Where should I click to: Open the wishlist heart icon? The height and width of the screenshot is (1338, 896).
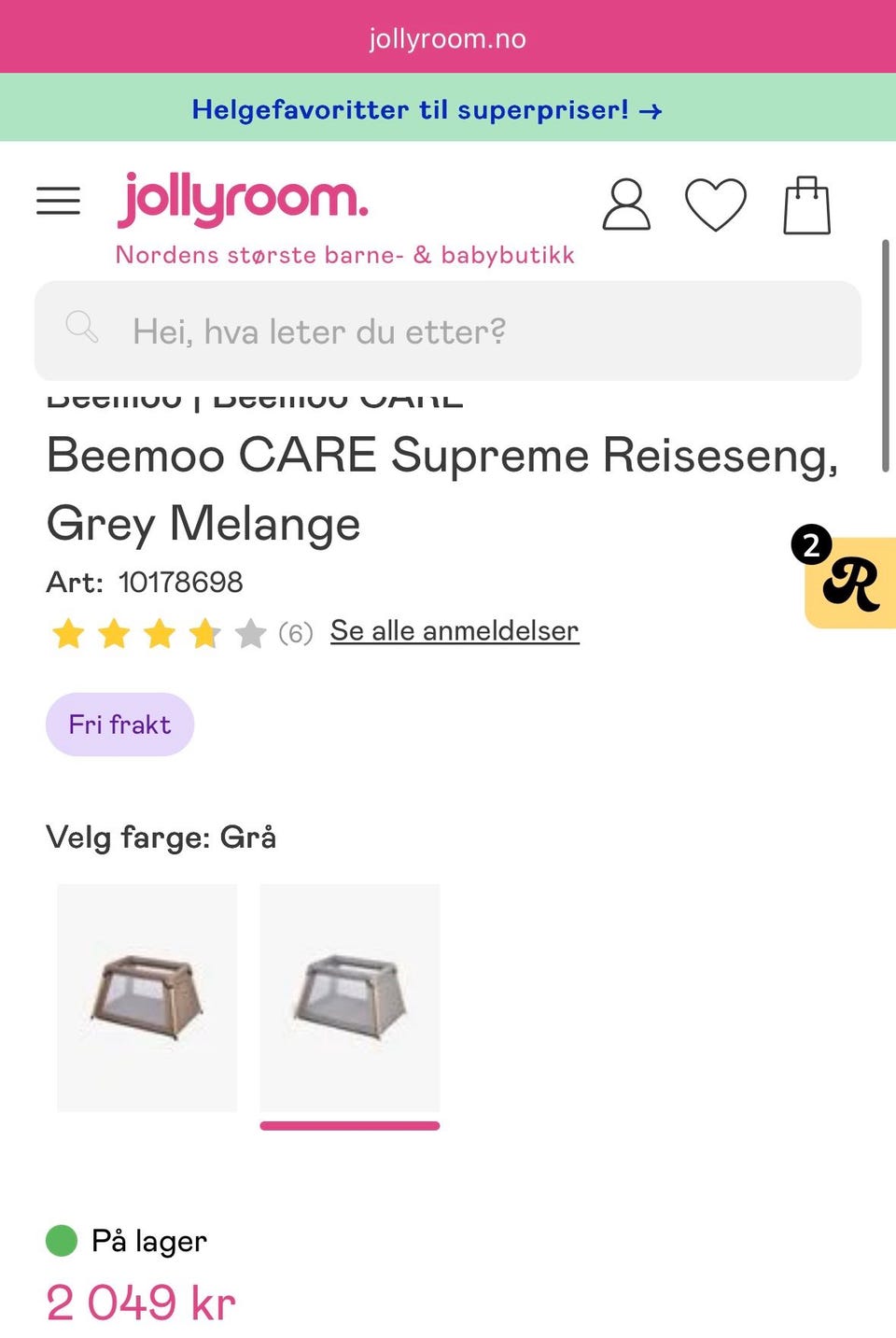tap(717, 204)
